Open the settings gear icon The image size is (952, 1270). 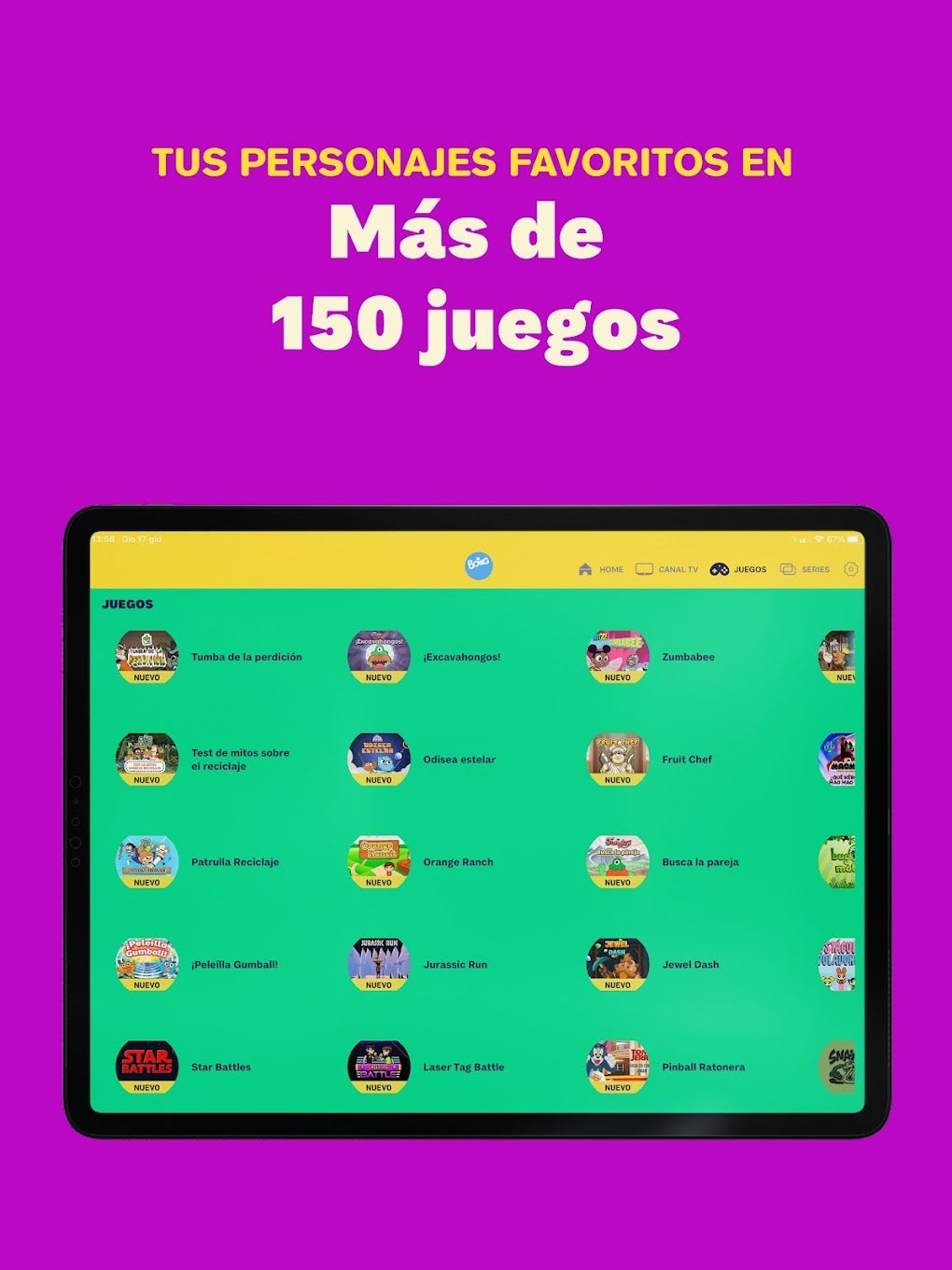851,569
